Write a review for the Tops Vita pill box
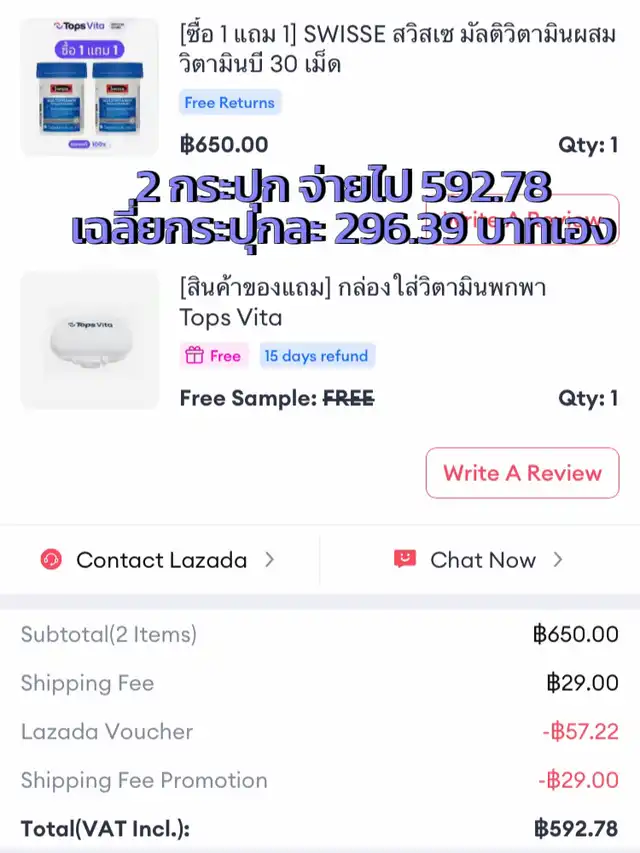Viewport: 640px width, 853px height. click(x=522, y=472)
